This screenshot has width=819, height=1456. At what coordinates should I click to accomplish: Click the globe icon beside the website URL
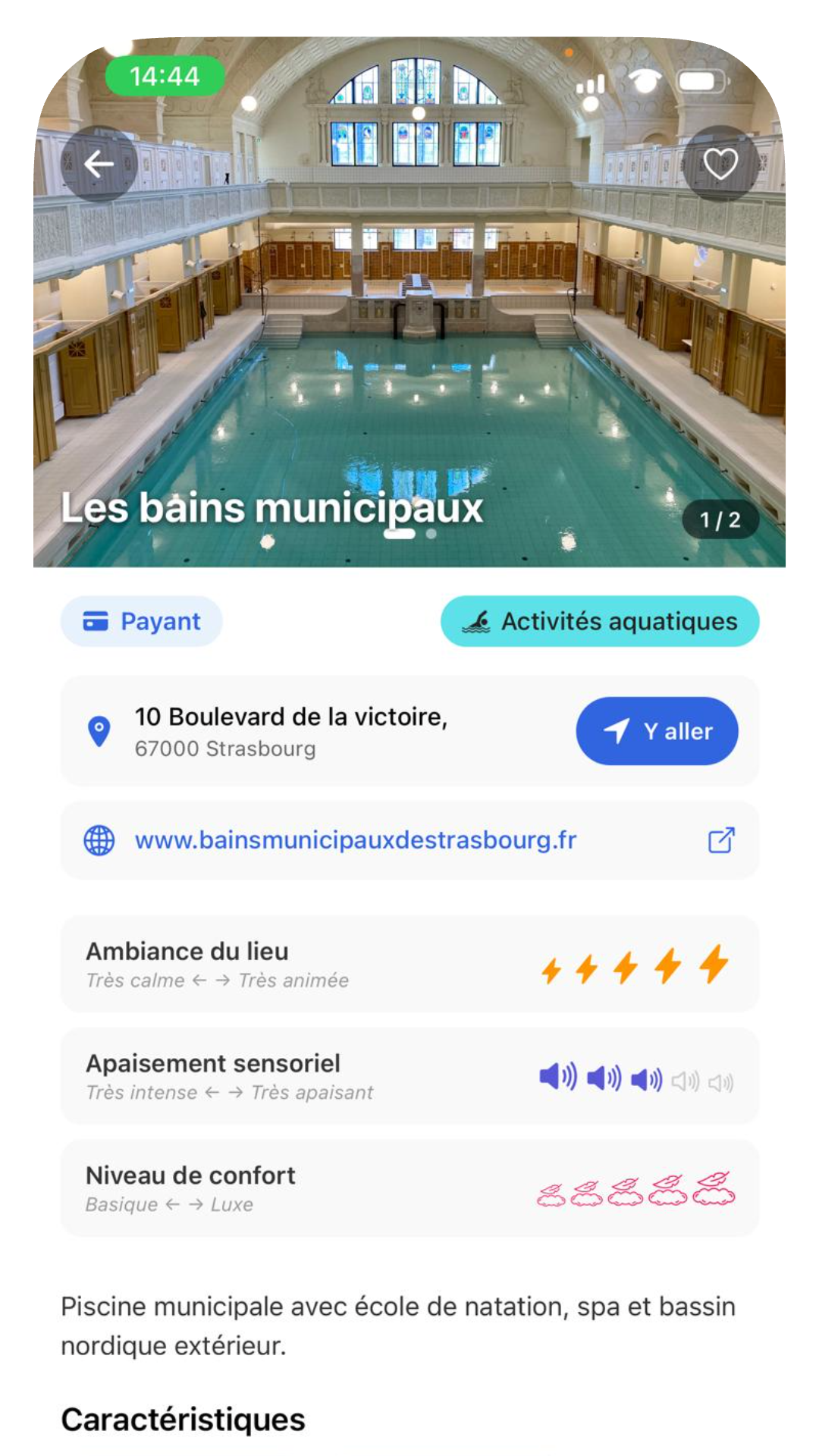pyautogui.click(x=99, y=840)
